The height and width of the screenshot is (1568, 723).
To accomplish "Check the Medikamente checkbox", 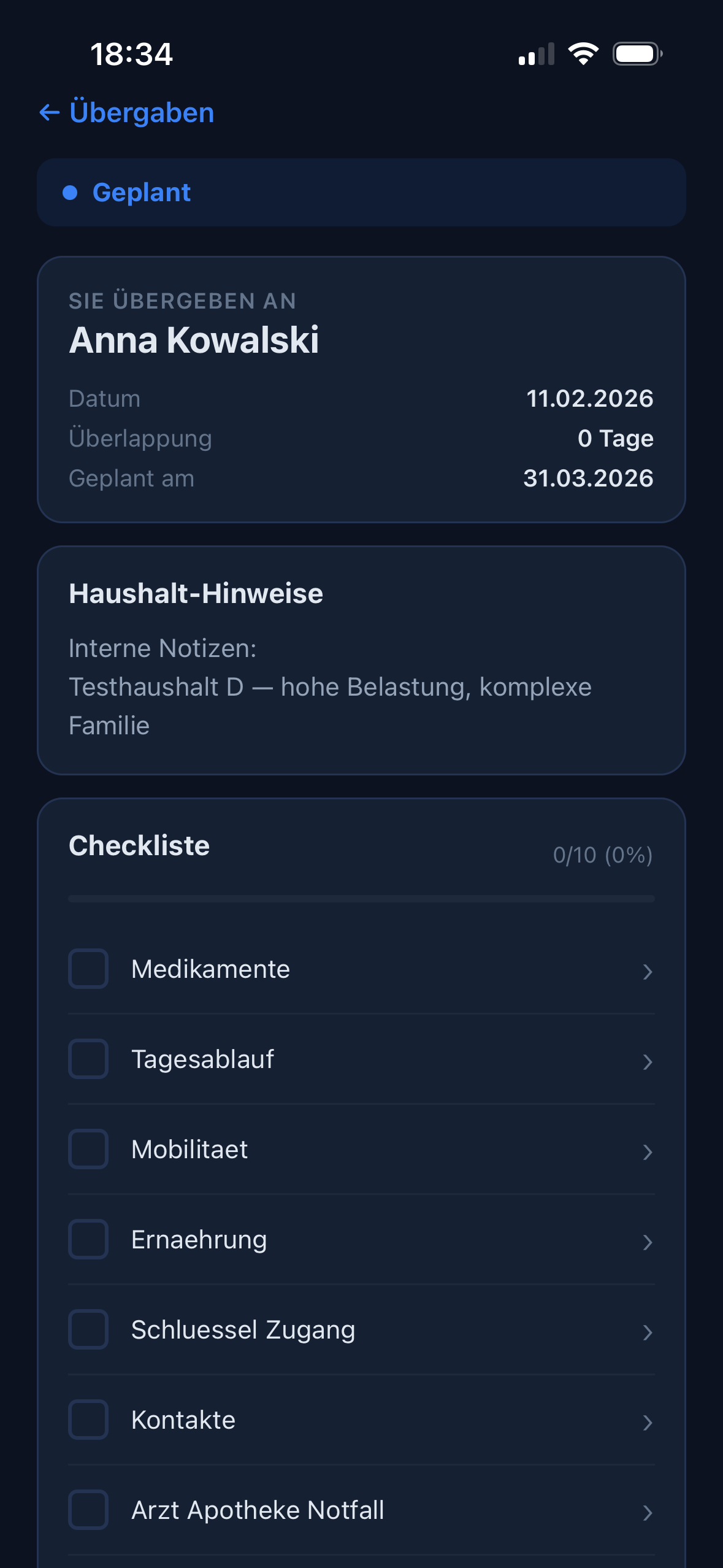I will coord(88,969).
